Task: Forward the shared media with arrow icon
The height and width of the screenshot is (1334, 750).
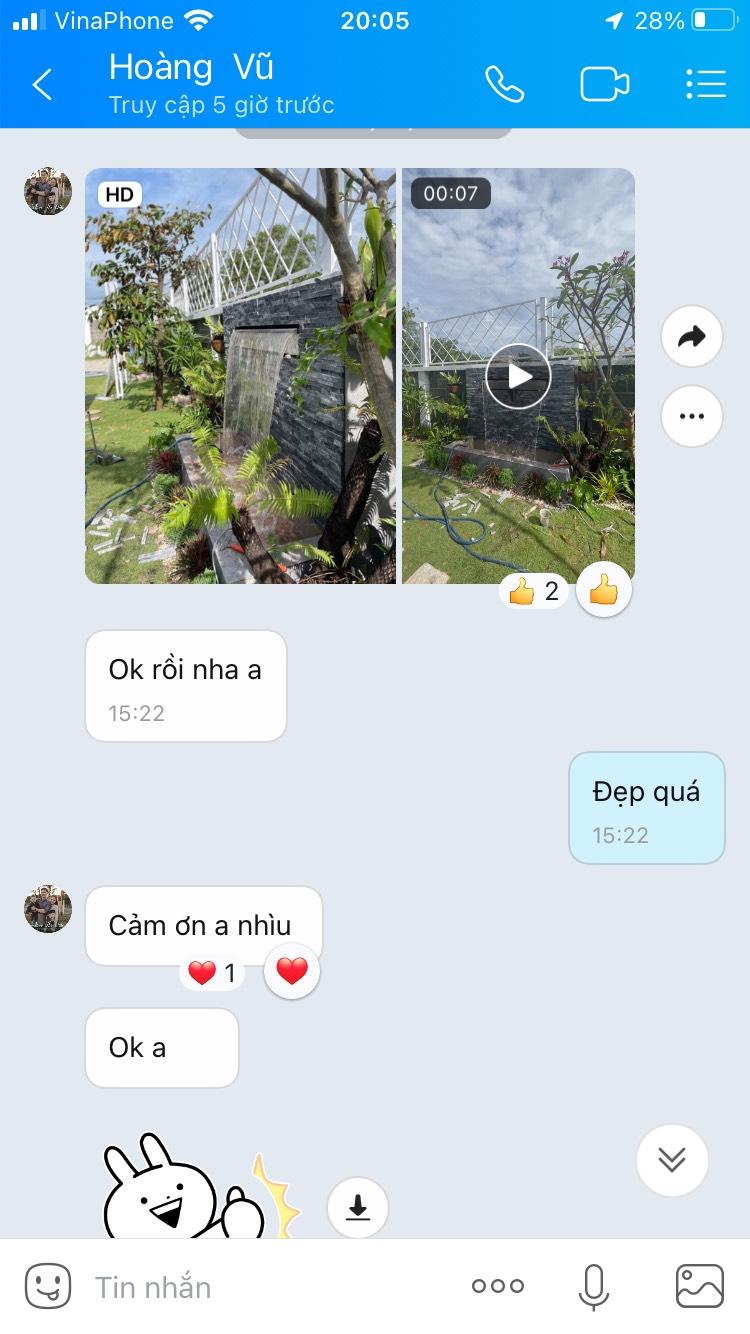Action: pyautogui.click(x=692, y=338)
